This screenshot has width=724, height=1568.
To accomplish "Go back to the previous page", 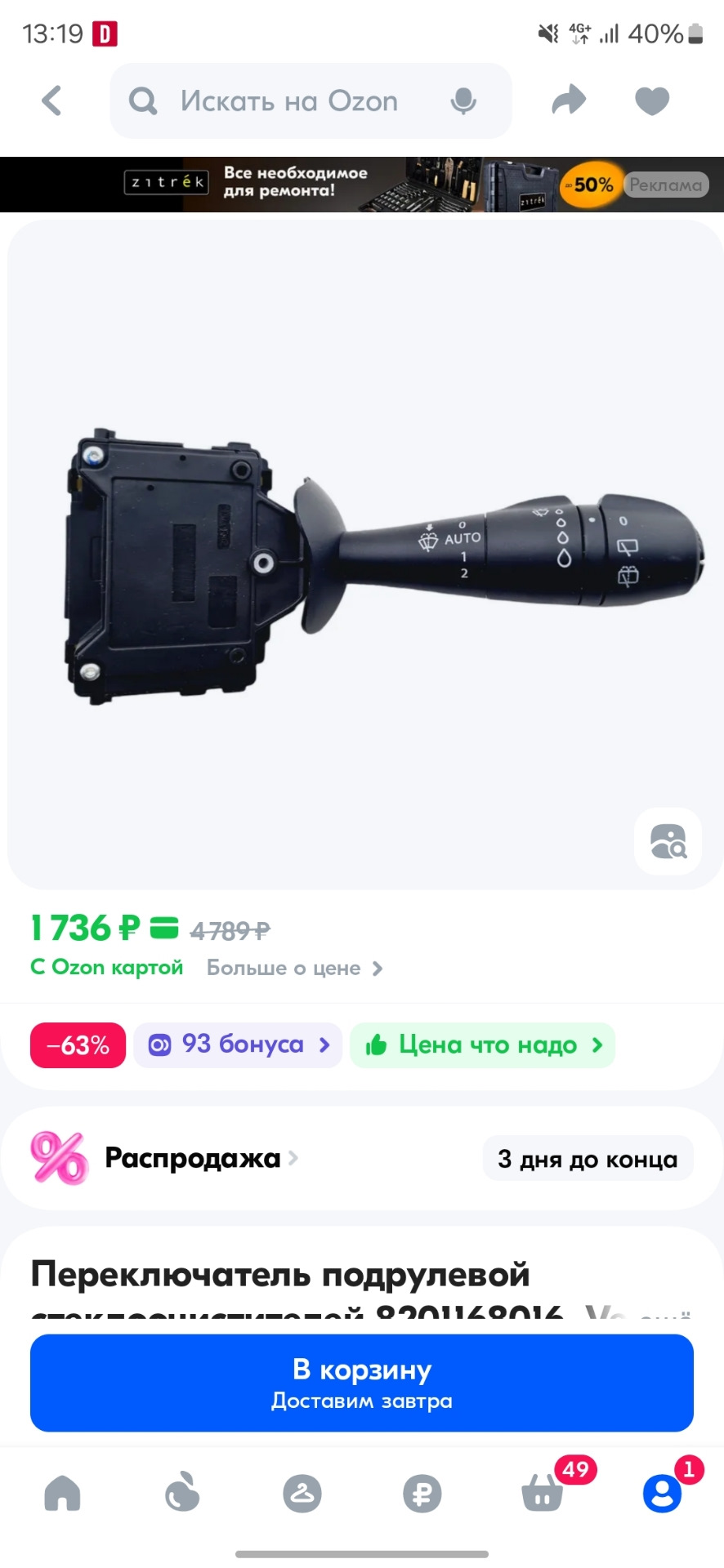I will point(51,101).
